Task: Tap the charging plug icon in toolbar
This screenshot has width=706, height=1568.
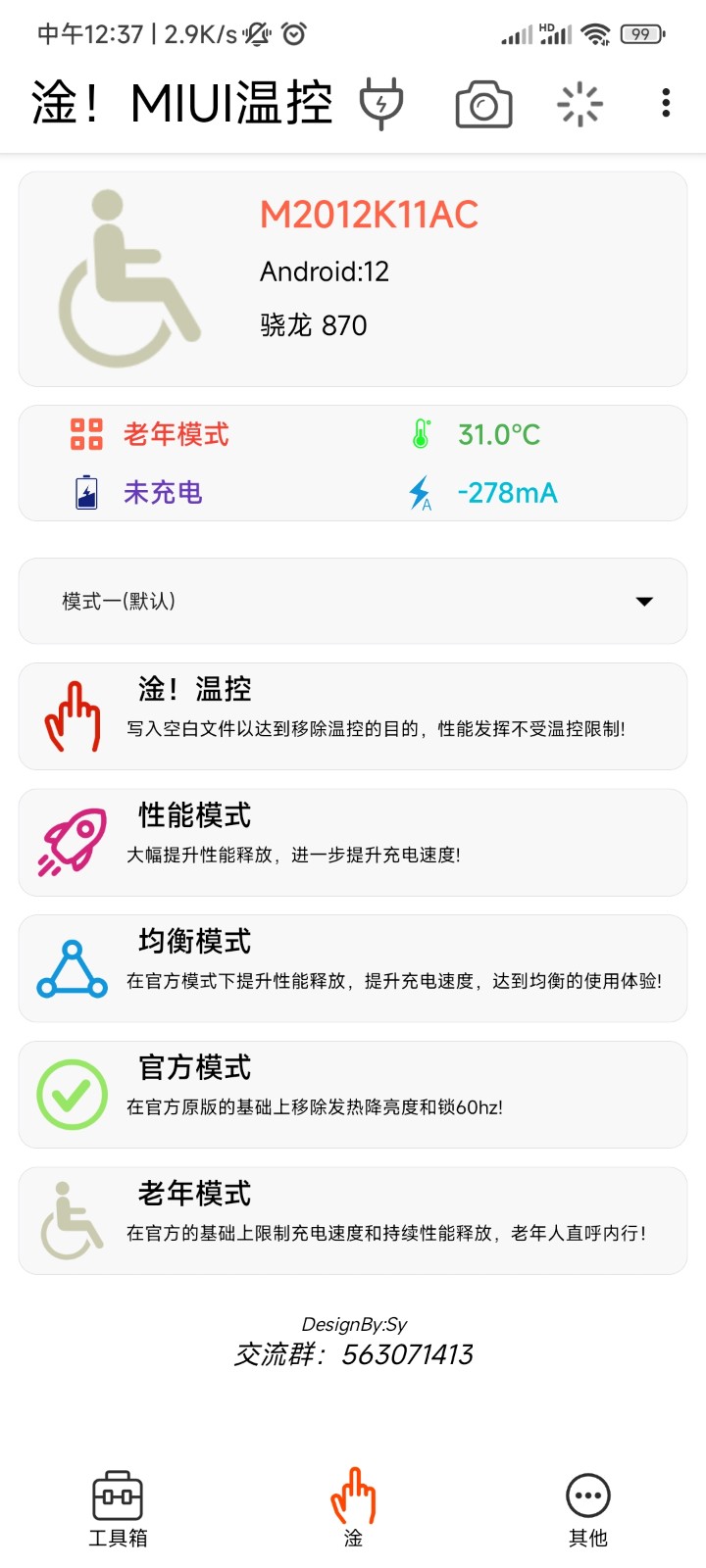Action: coord(381,104)
